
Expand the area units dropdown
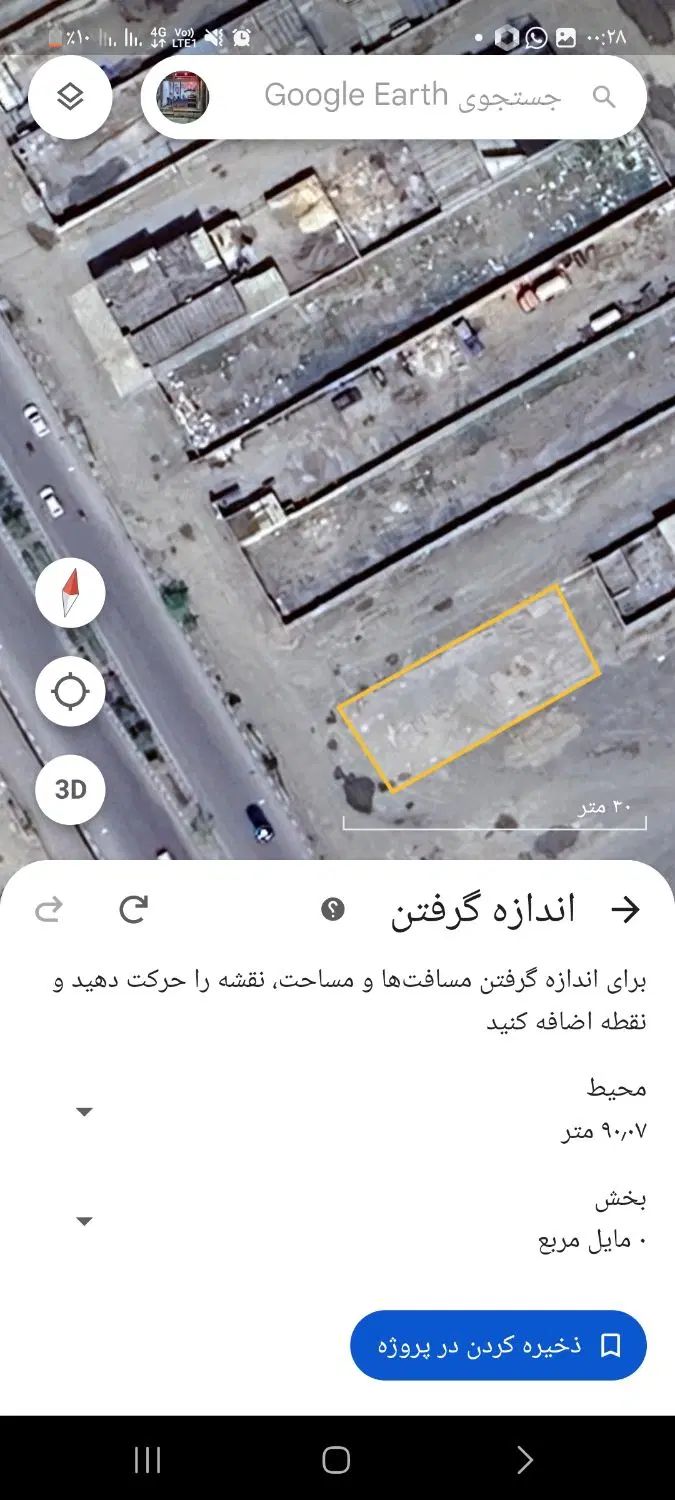85,1221
